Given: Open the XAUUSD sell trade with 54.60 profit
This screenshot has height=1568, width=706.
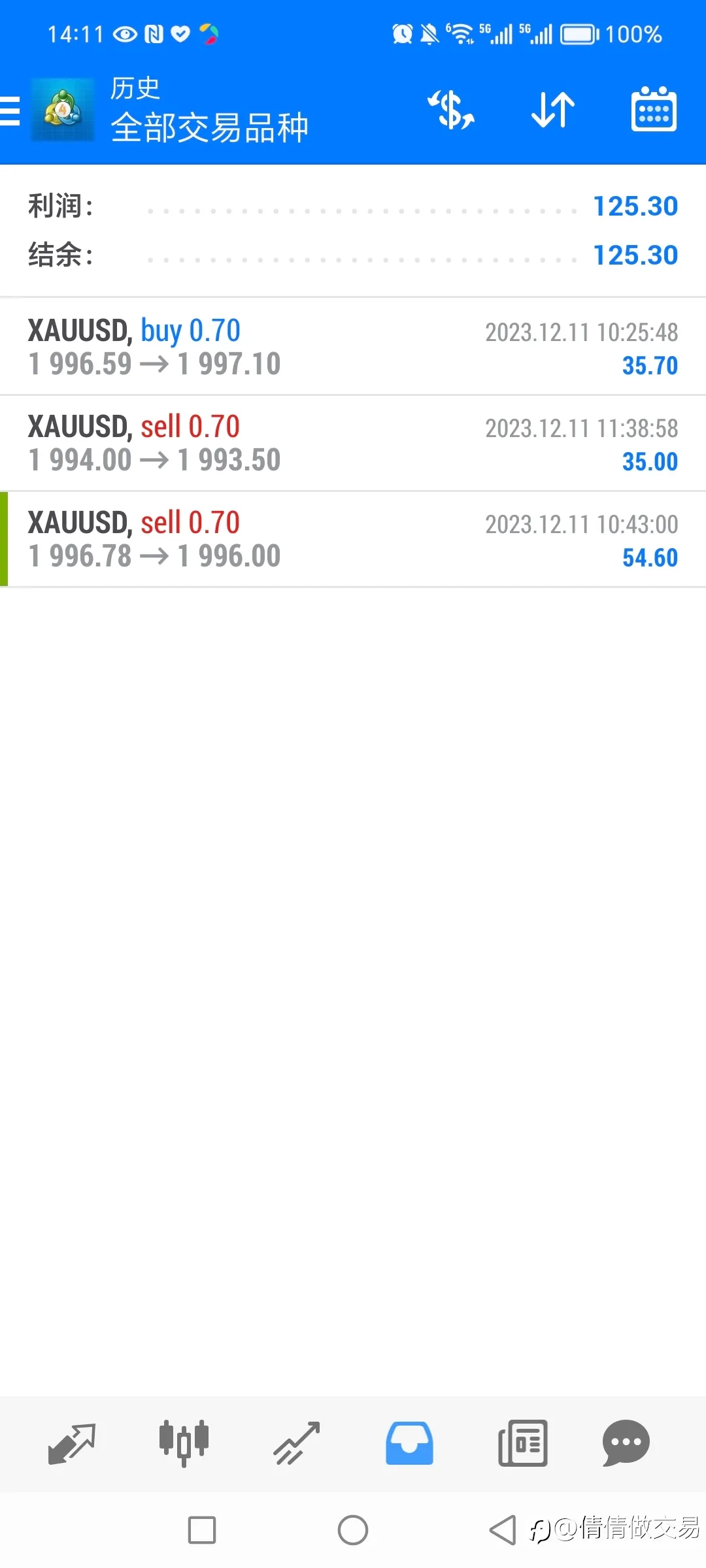Looking at the screenshot, I should [x=353, y=539].
